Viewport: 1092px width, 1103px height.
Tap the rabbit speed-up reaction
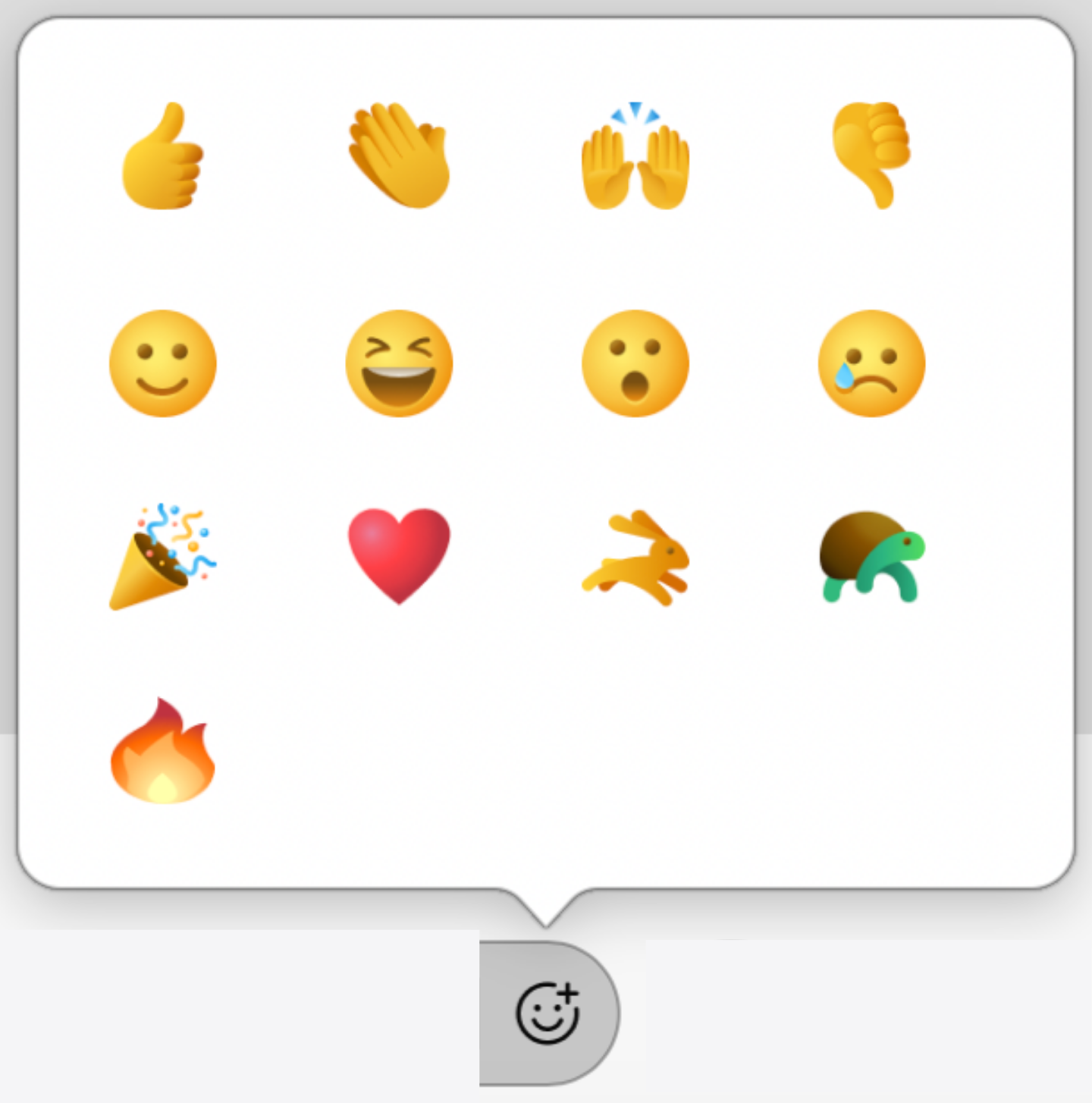pyautogui.click(x=635, y=558)
